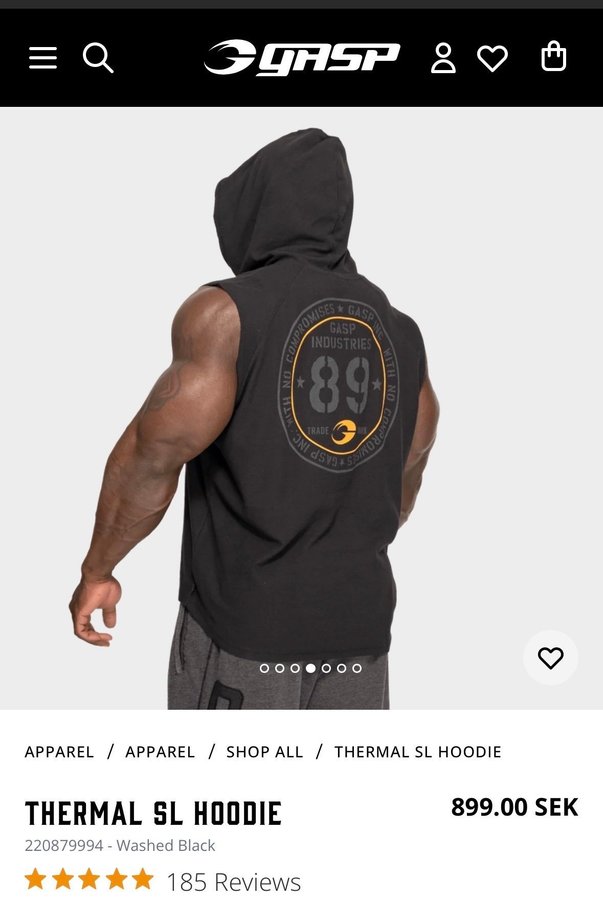Open the account profile icon
603x900 pixels.
[x=443, y=58]
